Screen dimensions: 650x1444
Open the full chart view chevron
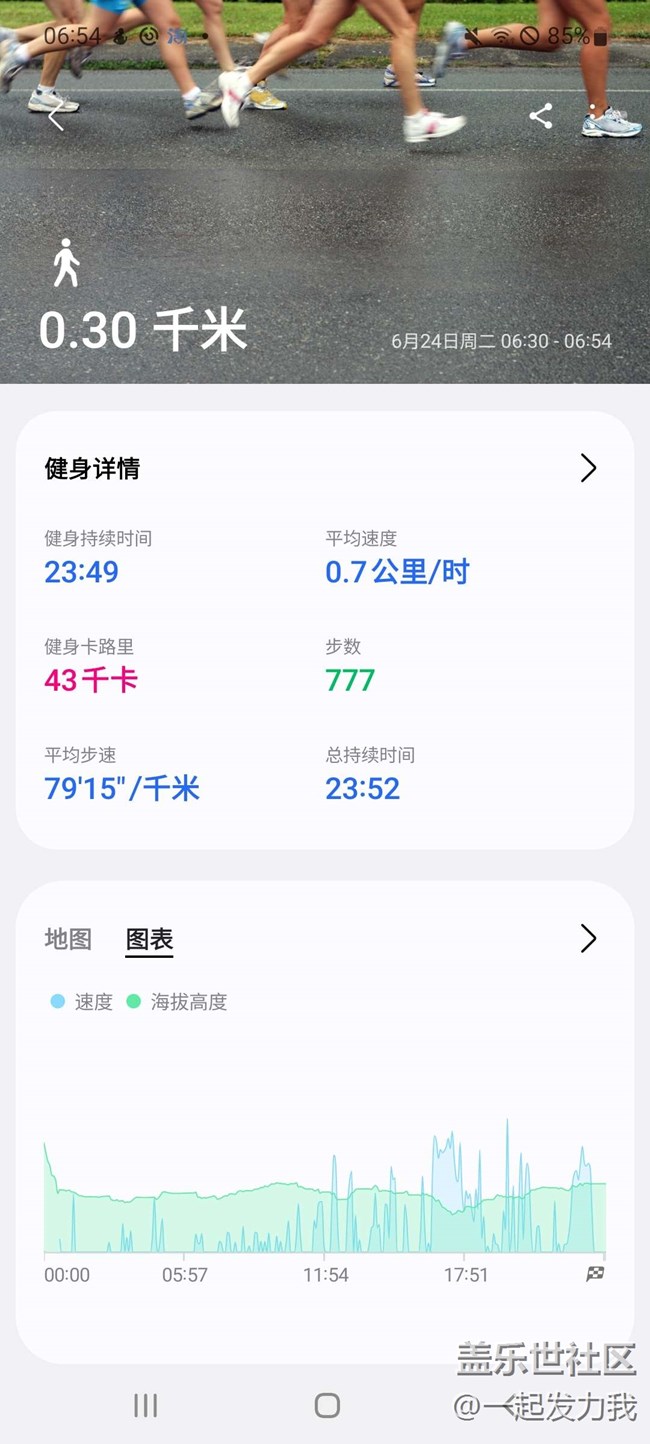pyautogui.click(x=588, y=938)
